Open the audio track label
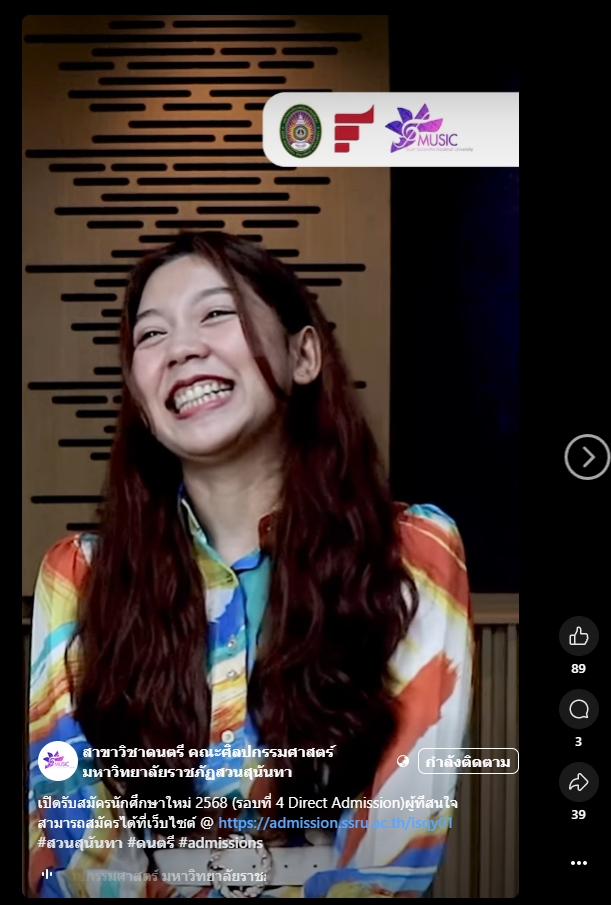Viewport: 611px width, 905px height. click(x=165, y=875)
